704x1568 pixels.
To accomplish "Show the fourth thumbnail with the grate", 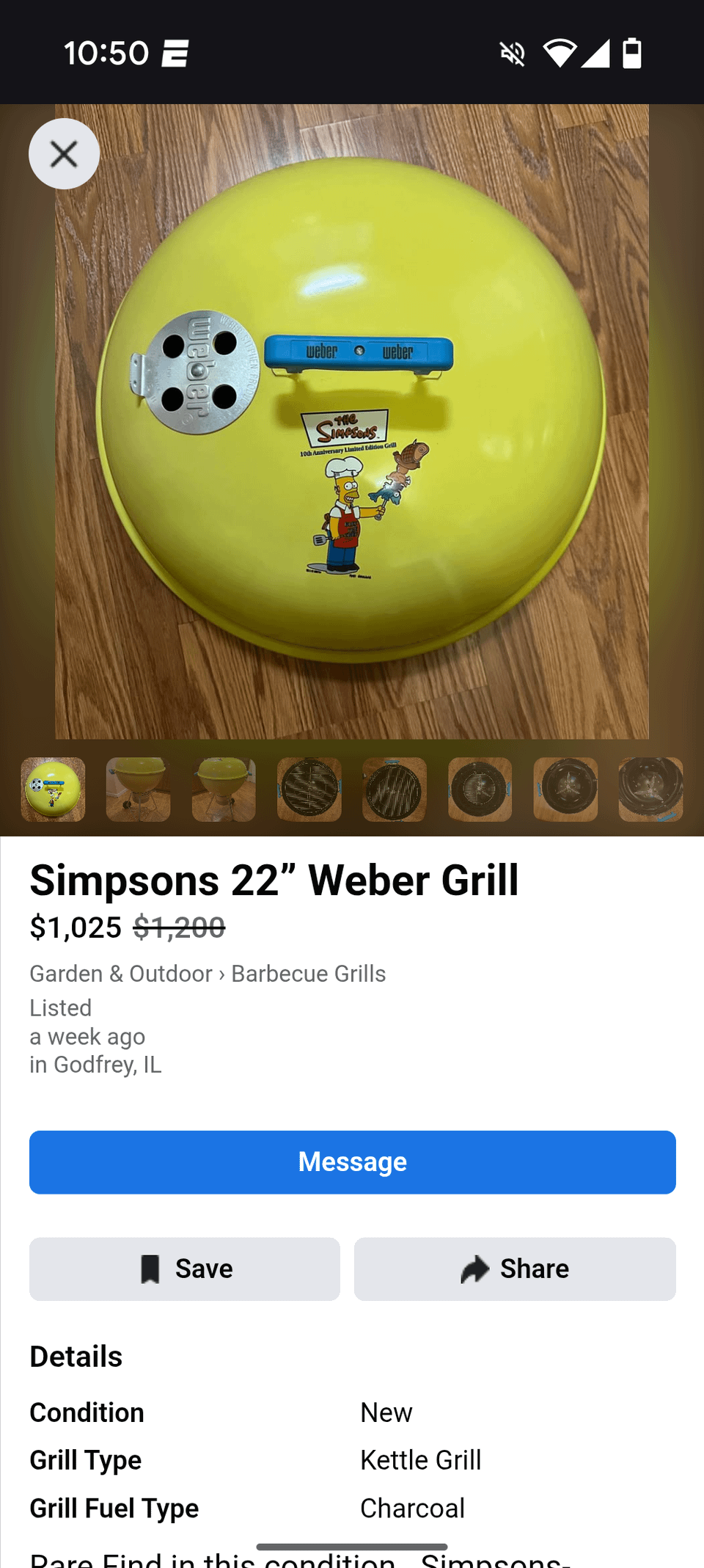I will pyautogui.click(x=309, y=790).
